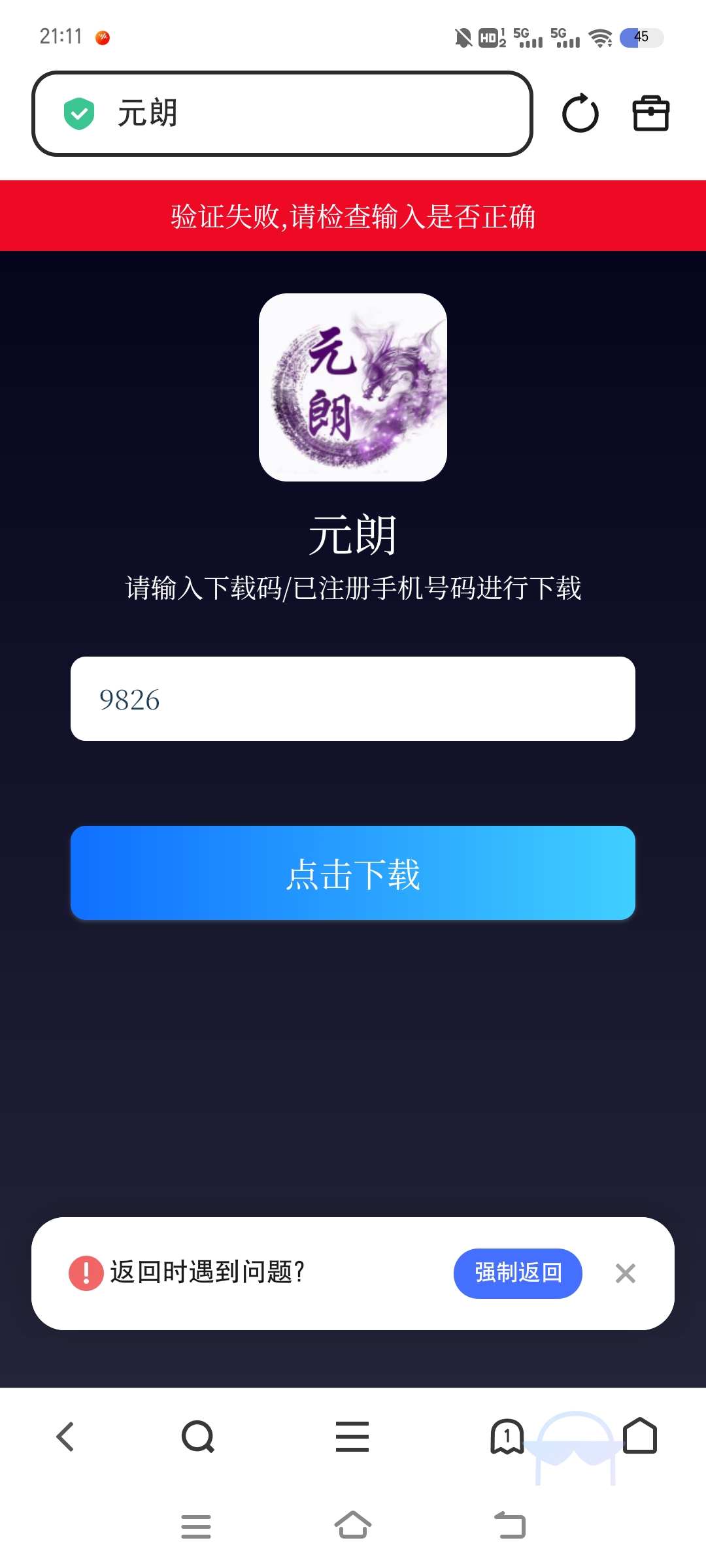The width and height of the screenshot is (706, 1568).
Task: Tap the 元朗 app logo image
Action: pyautogui.click(x=353, y=390)
